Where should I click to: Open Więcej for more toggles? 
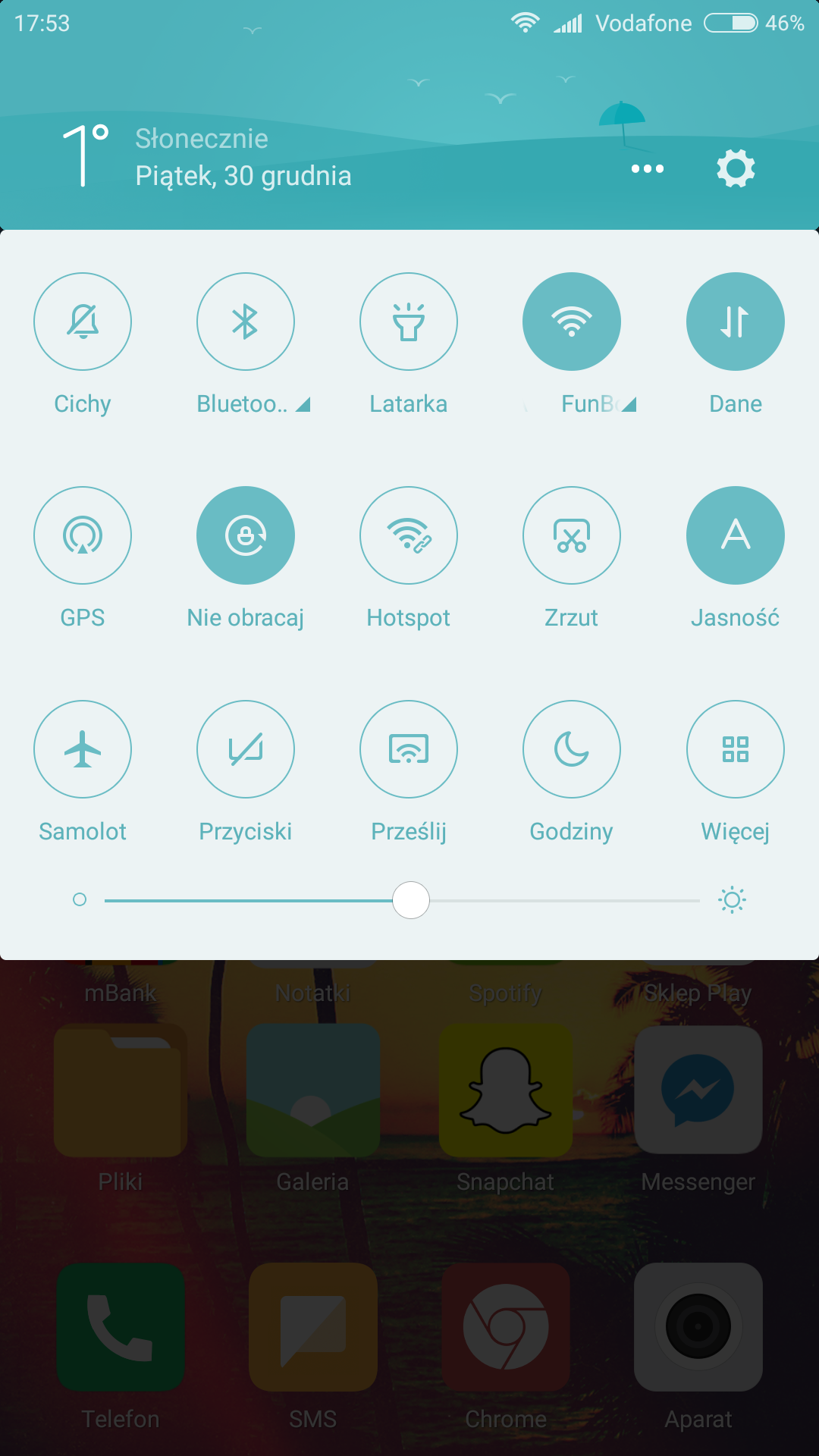pyautogui.click(x=735, y=749)
